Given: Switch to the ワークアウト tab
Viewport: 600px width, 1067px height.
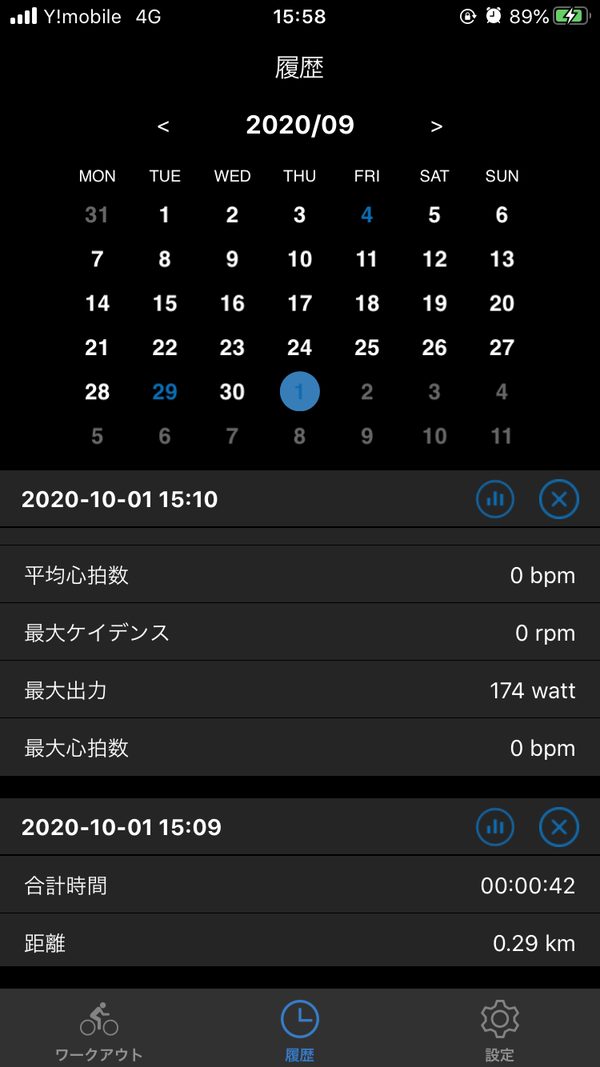Looking at the screenshot, I should click(99, 1031).
